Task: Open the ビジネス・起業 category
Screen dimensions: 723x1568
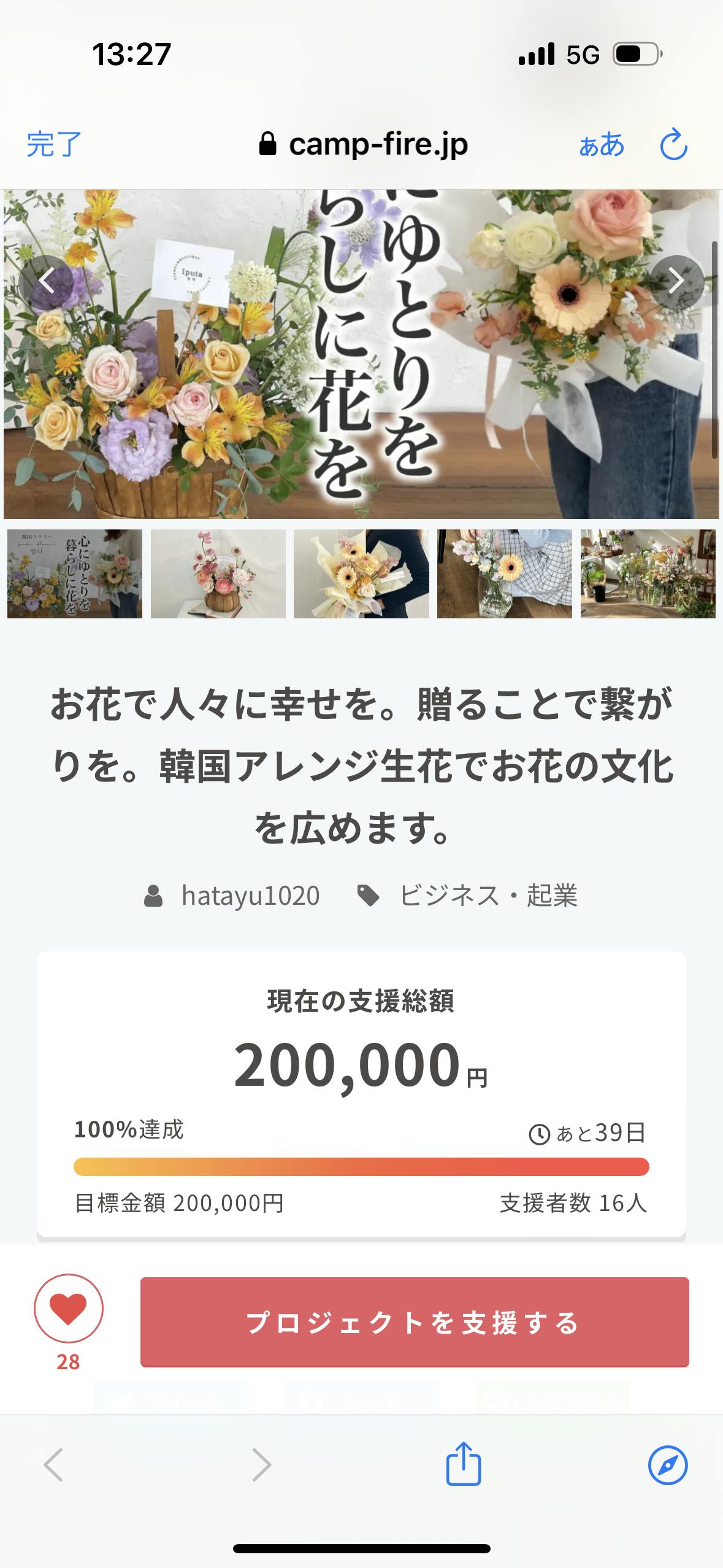Action: coord(488,896)
